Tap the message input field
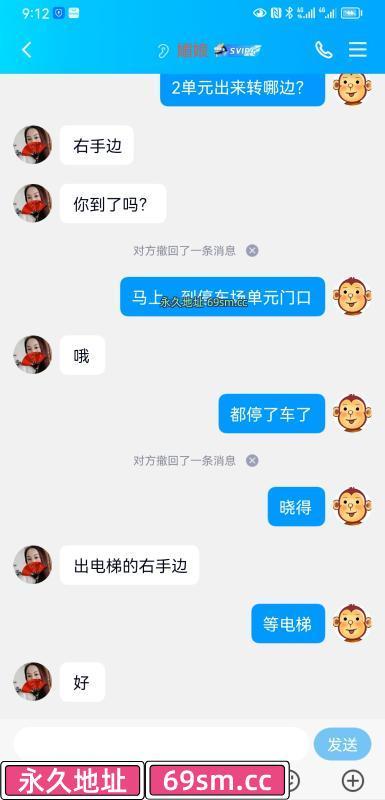The height and width of the screenshot is (800, 385). click(x=161, y=744)
